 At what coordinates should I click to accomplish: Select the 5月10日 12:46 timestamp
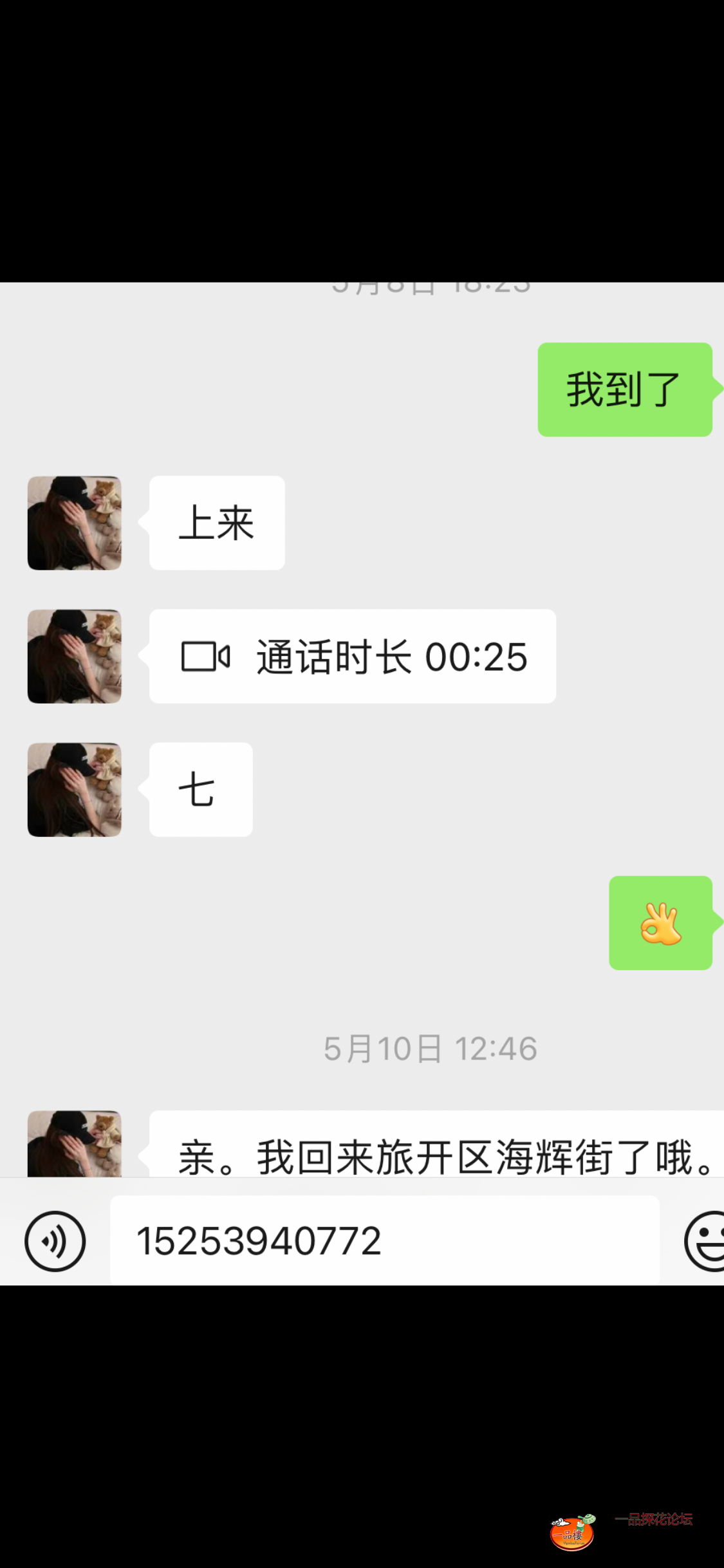(x=432, y=1047)
